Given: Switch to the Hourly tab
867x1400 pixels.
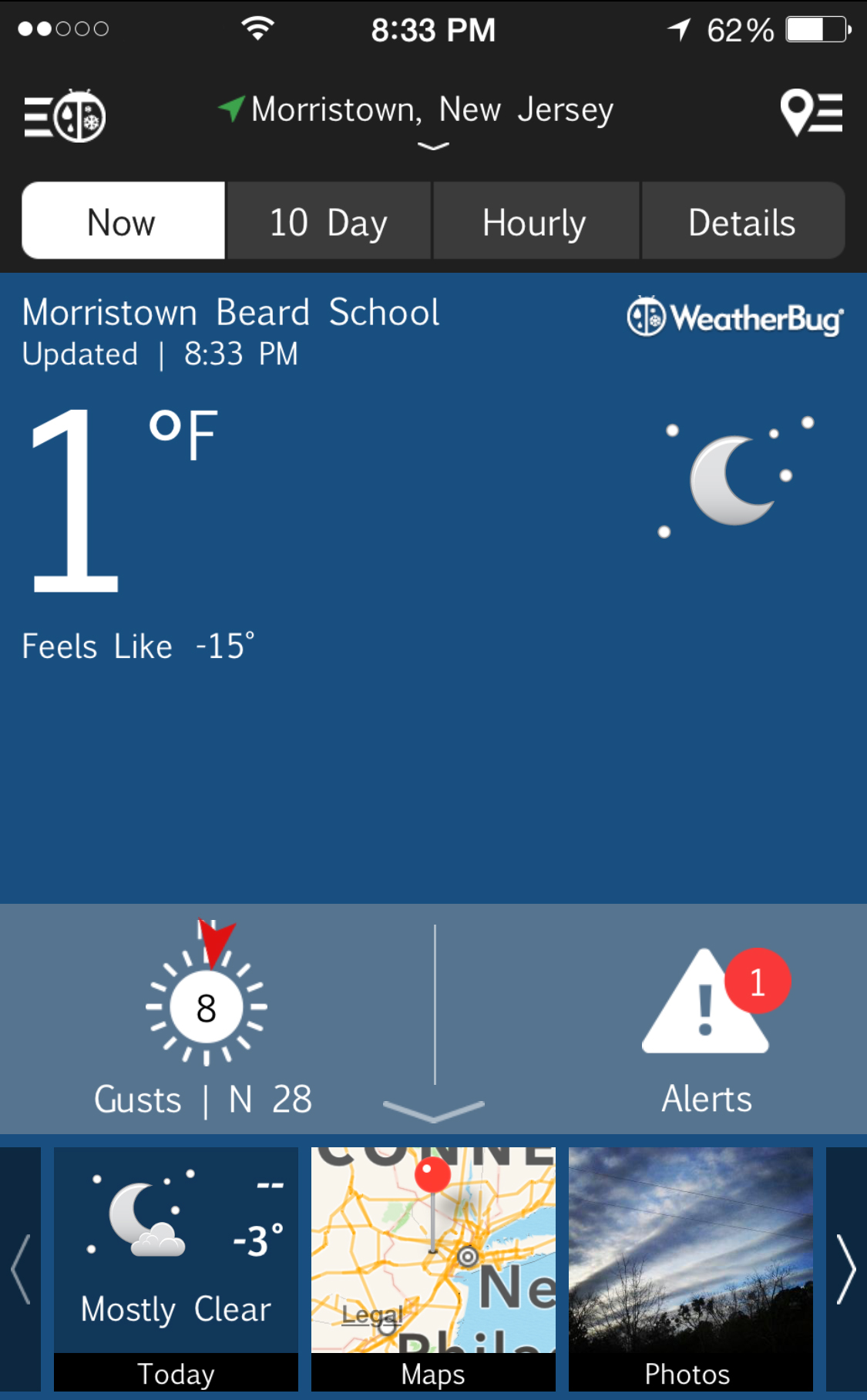Looking at the screenshot, I should tap(535, 222).
